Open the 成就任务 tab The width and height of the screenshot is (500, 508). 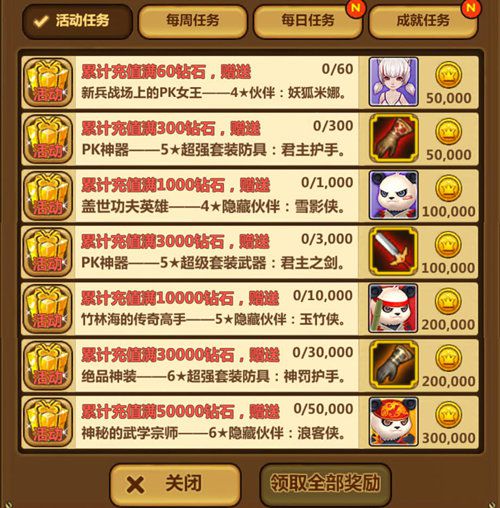tap(423, 21)
